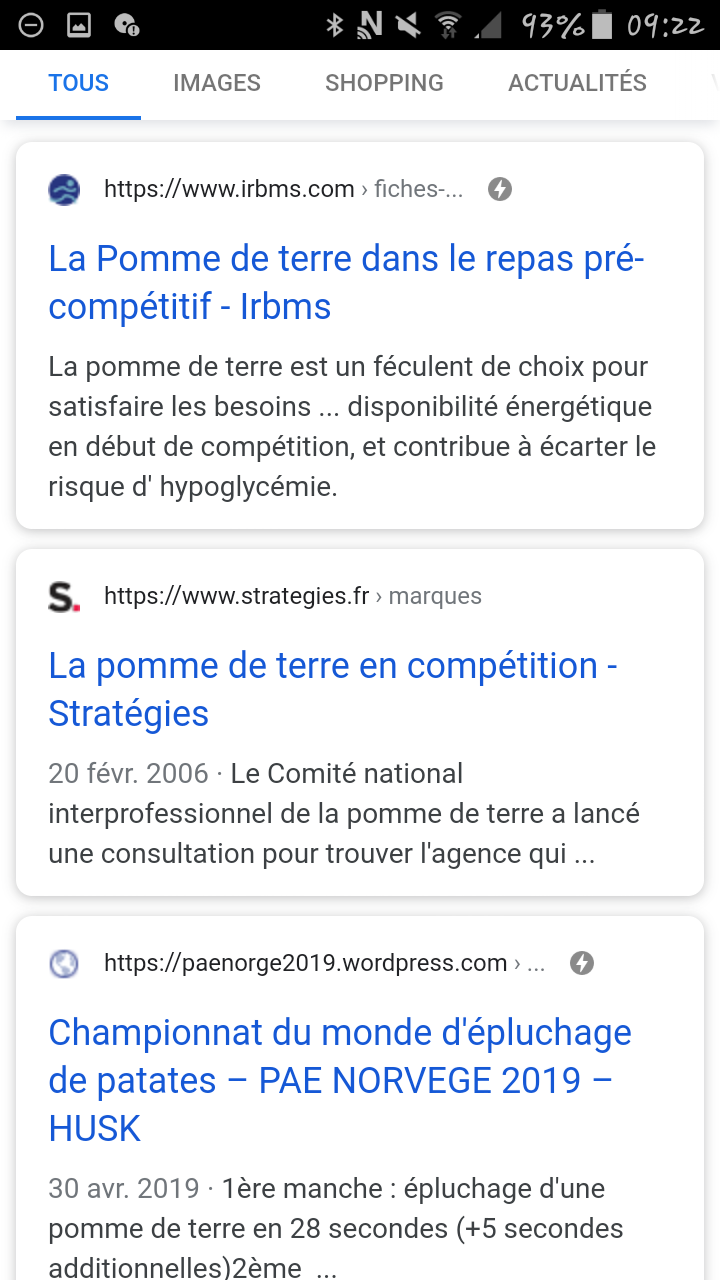Switch to the Shopping tab
The image size is (720, 1280).
(x=384, y=83)
